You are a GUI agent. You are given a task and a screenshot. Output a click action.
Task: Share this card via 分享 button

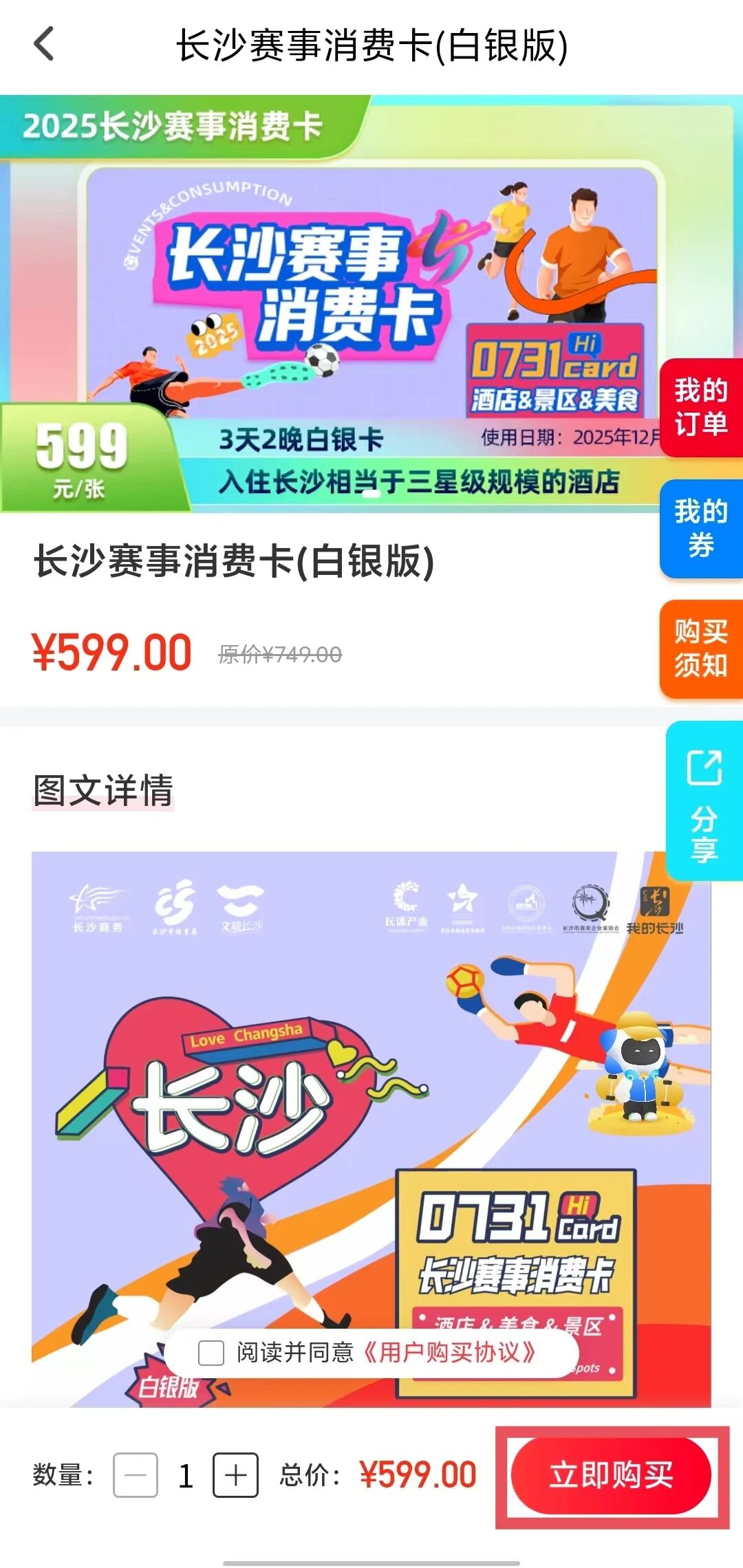pyautogui.click(x=704, y=801)
